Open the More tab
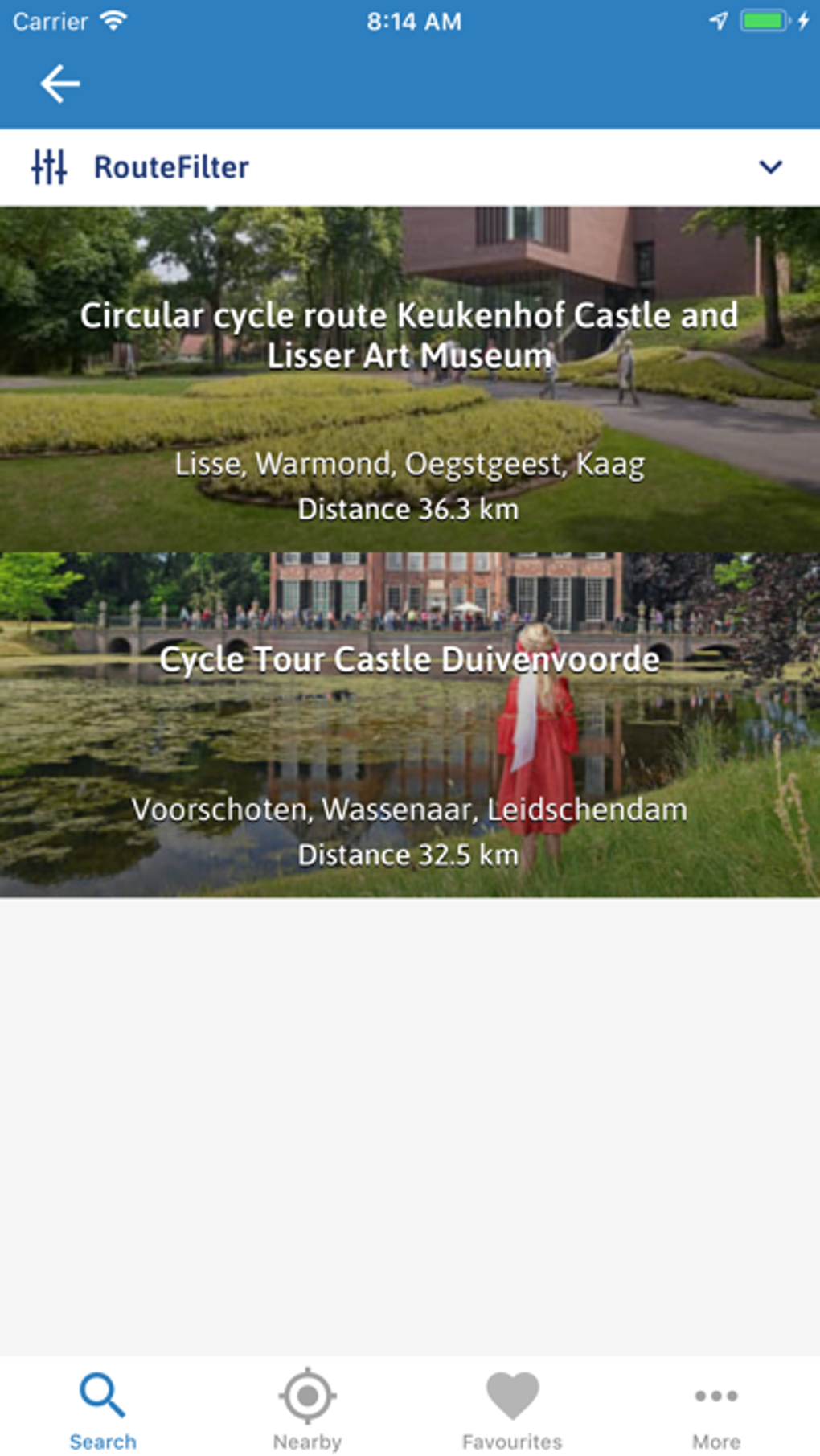820x1456 pixels. pyautogui.click(x=716, y=1410)
